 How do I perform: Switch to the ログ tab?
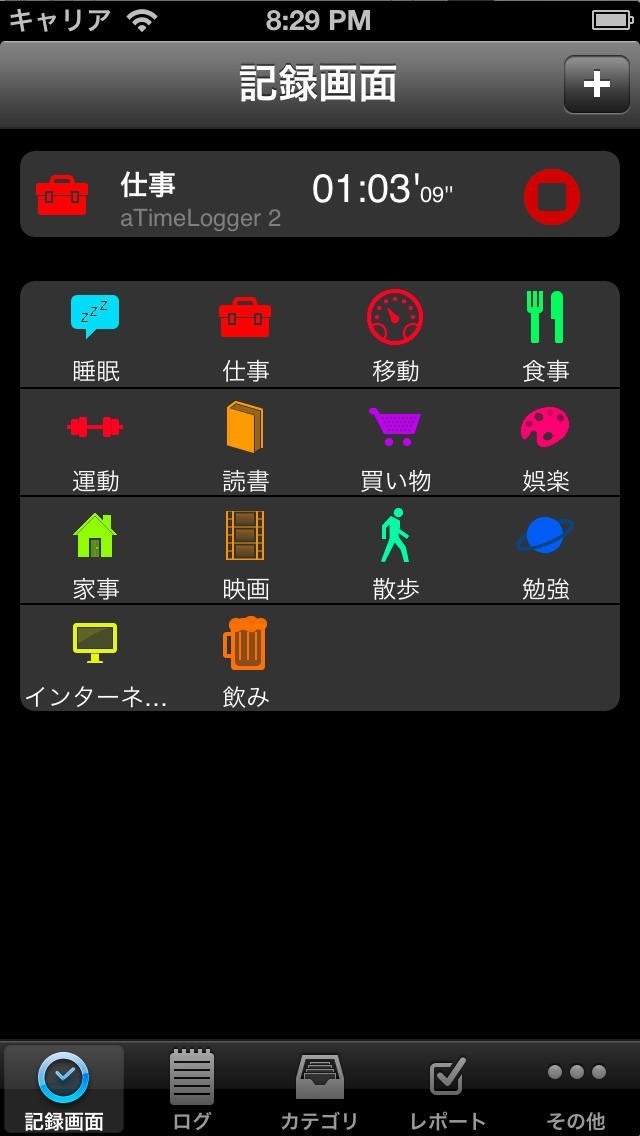192,1089
